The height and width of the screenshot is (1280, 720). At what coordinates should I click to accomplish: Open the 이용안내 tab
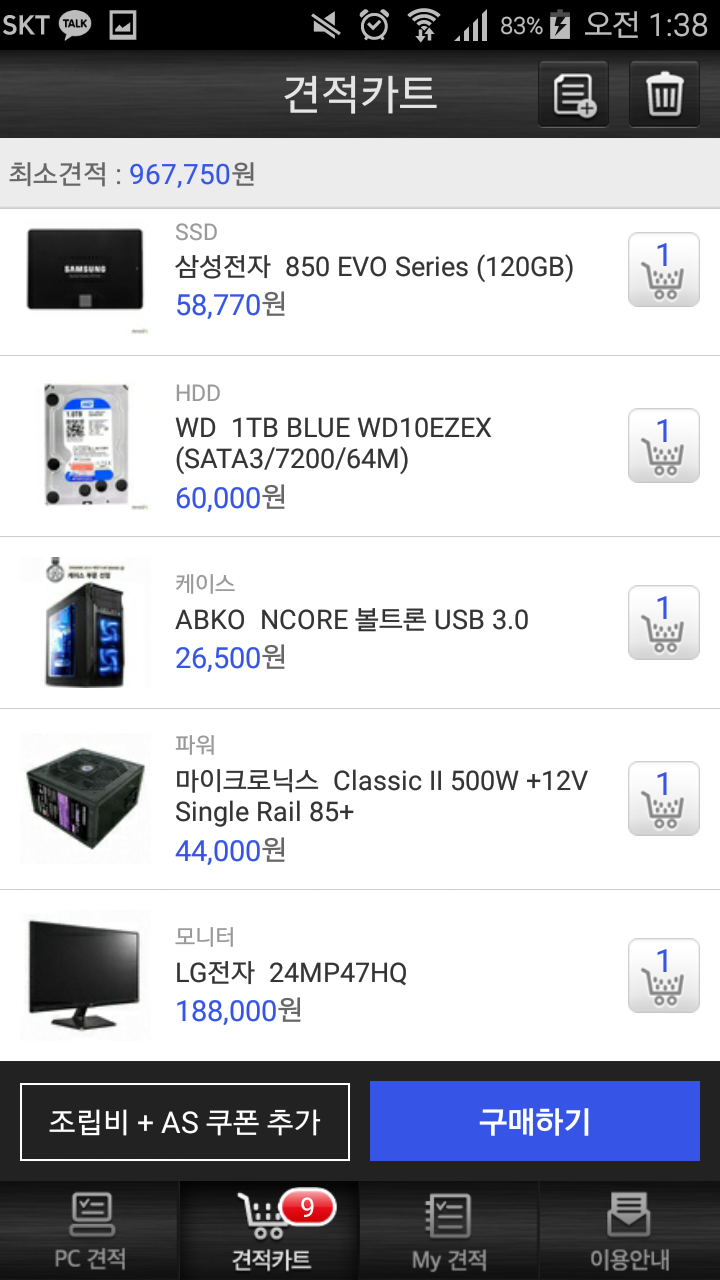pyautogui.click(x=630, y=1231)
